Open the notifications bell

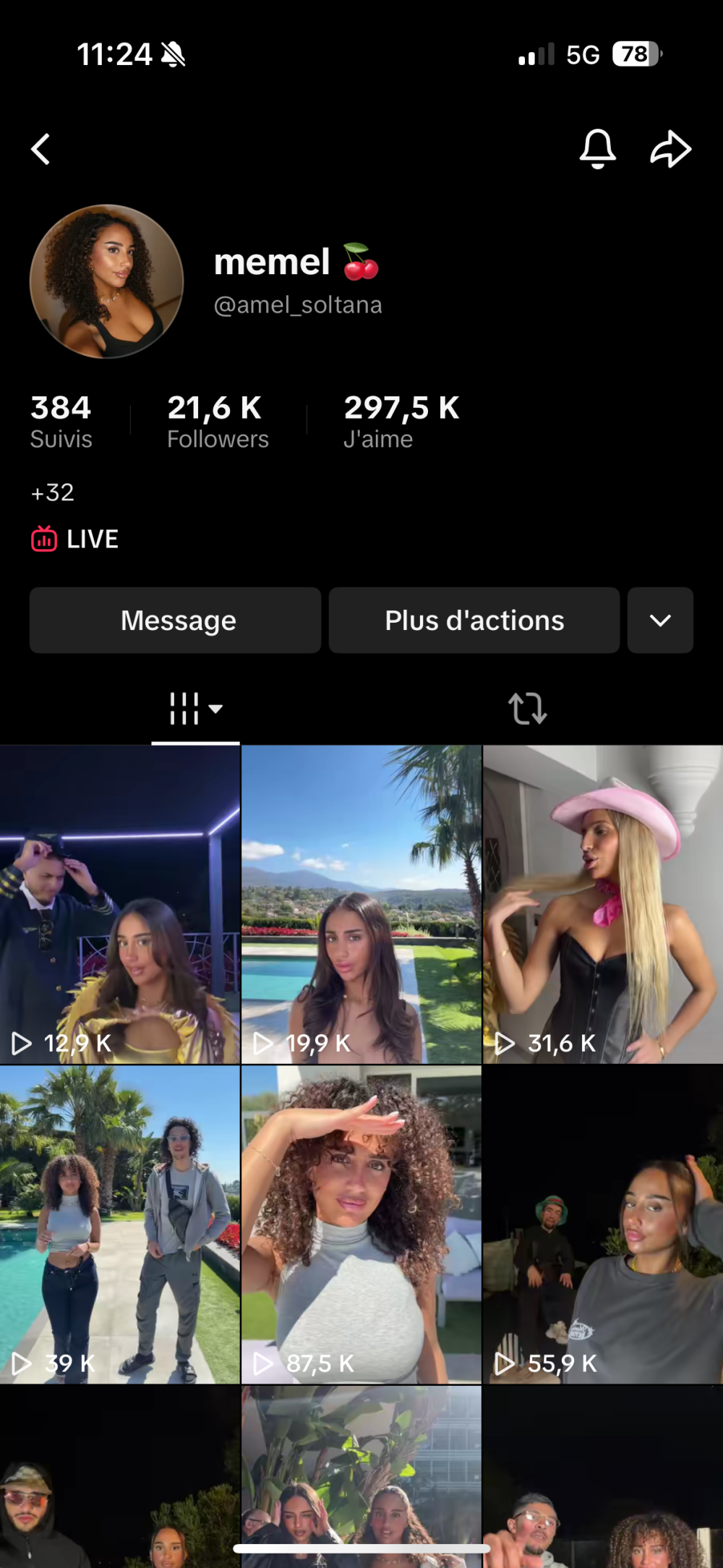(x=597, y=149)
